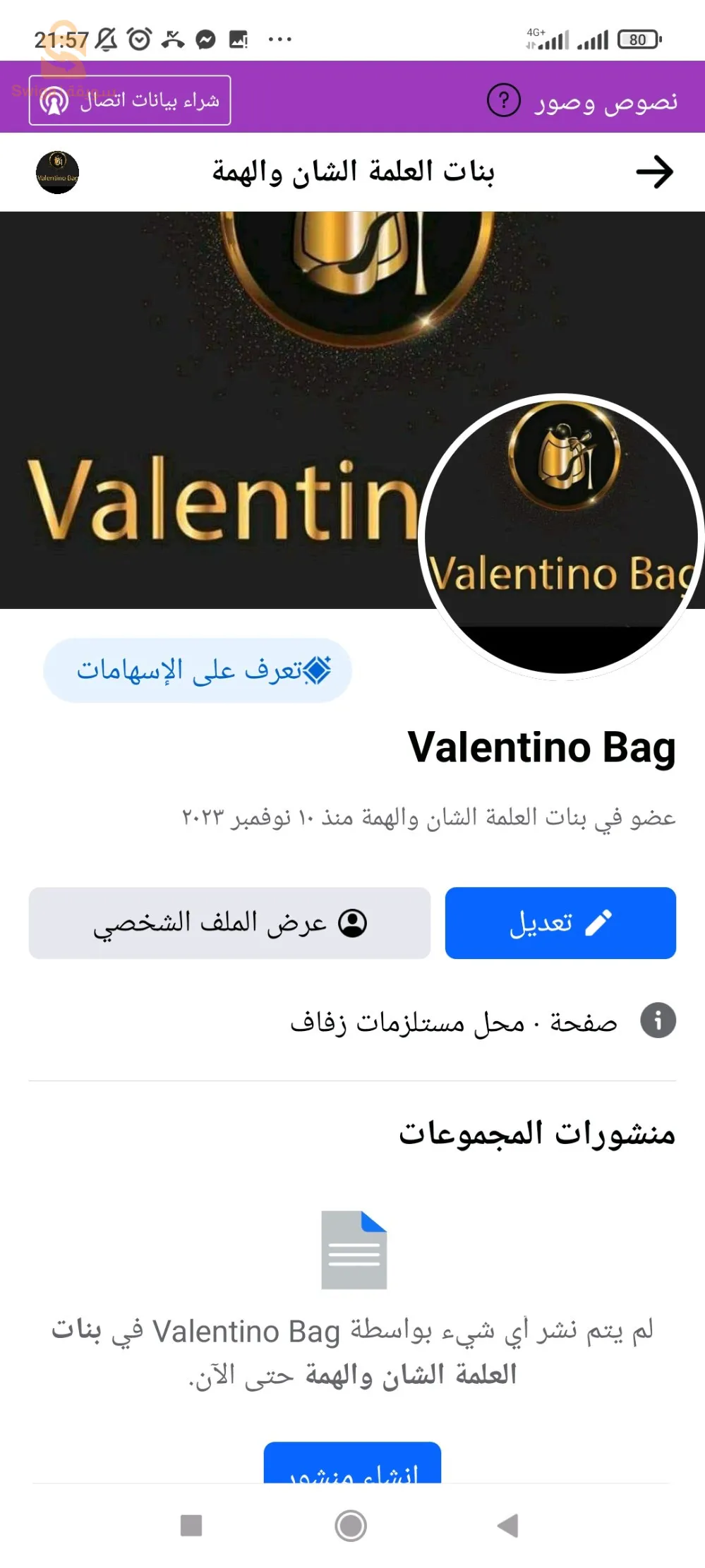Screen dimensions: 705x1568
Task: Open help via the question mark icon
Action: coord(503,100)
